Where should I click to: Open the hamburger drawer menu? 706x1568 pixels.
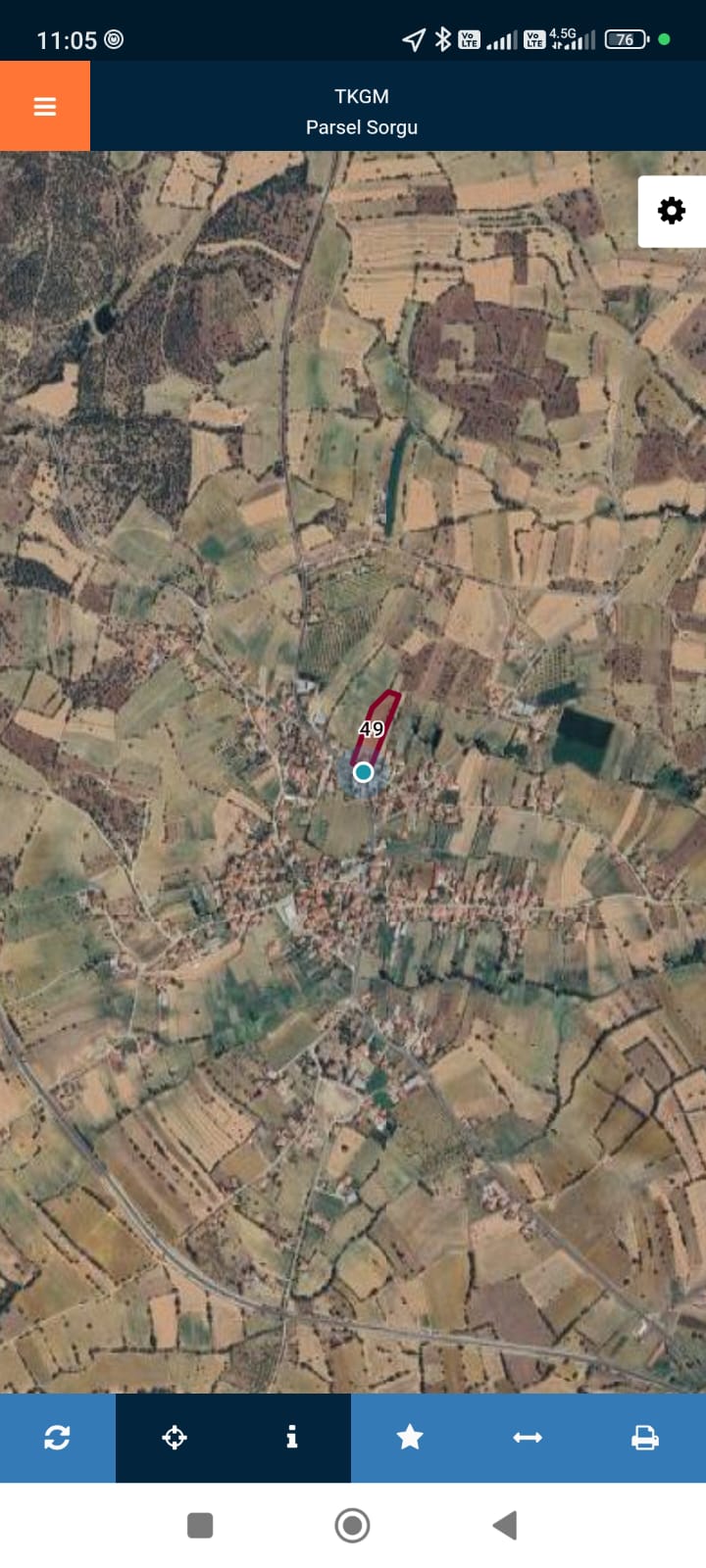pyautogui.click(x=45, y=106)
